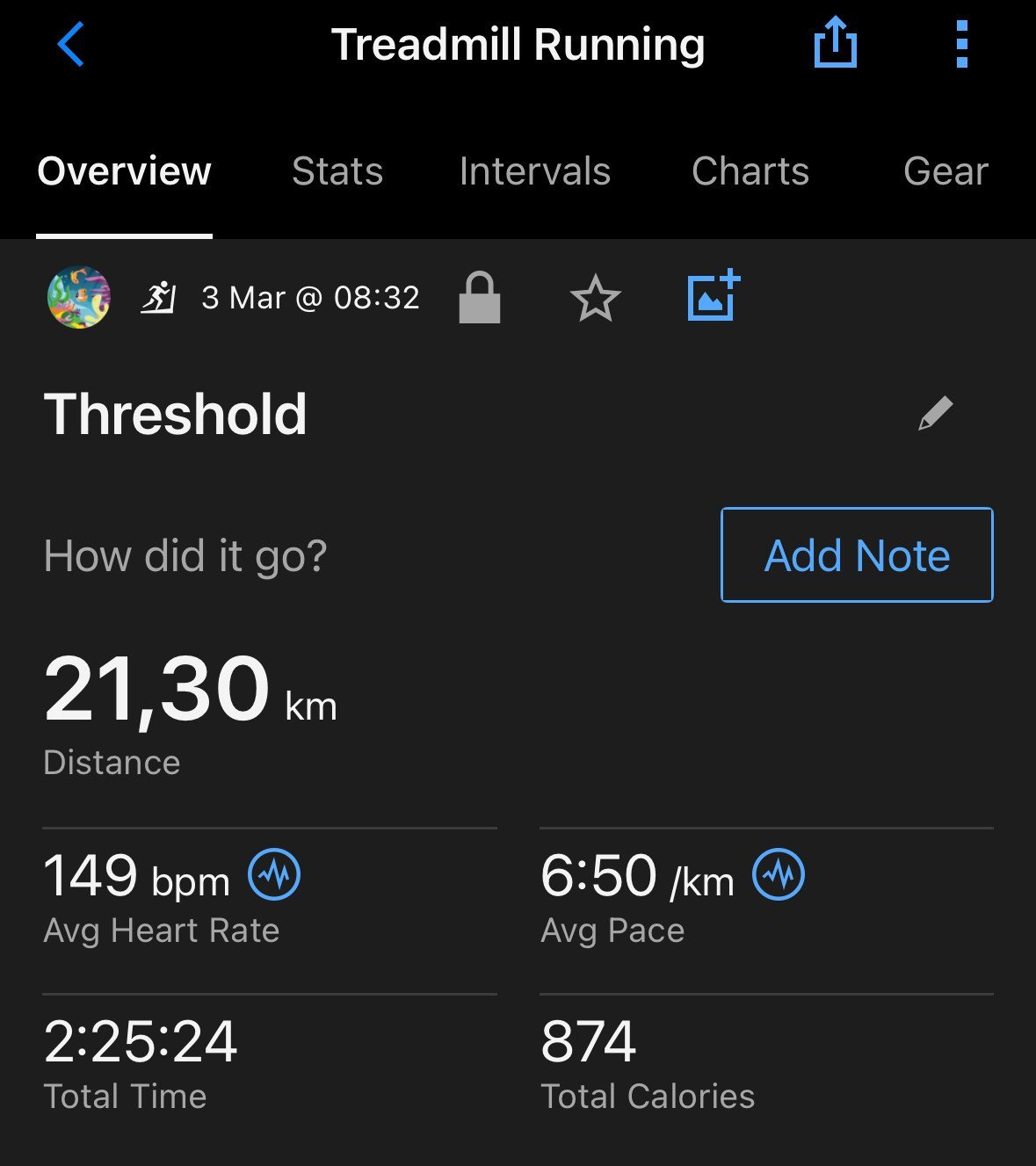Open the heart rate chart icon
This screenshot has width=1036, height=1166.
click(x=274, y=874)
